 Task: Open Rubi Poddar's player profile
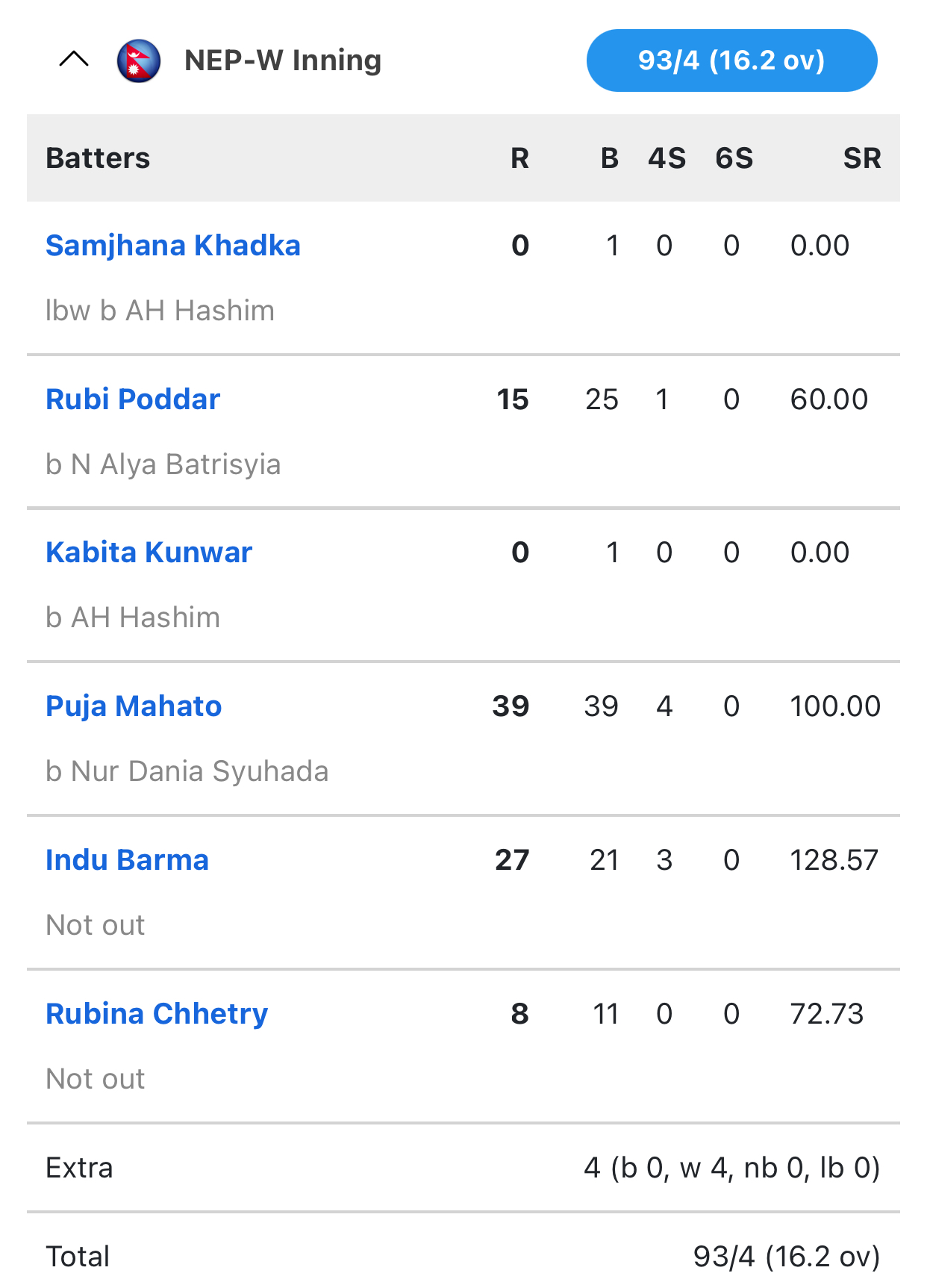(133, 399)
